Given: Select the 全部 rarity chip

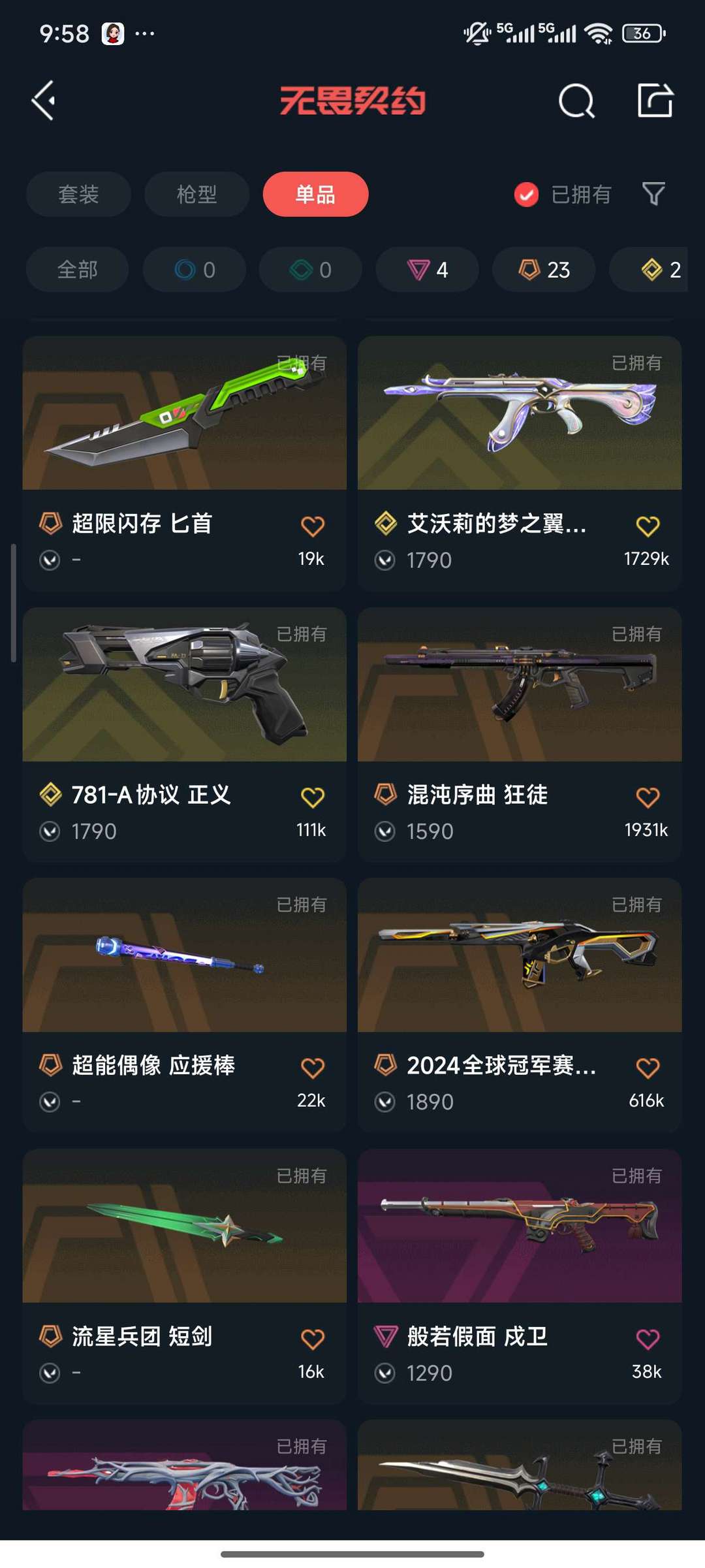Looking at the screenshot, I should 77,269.
